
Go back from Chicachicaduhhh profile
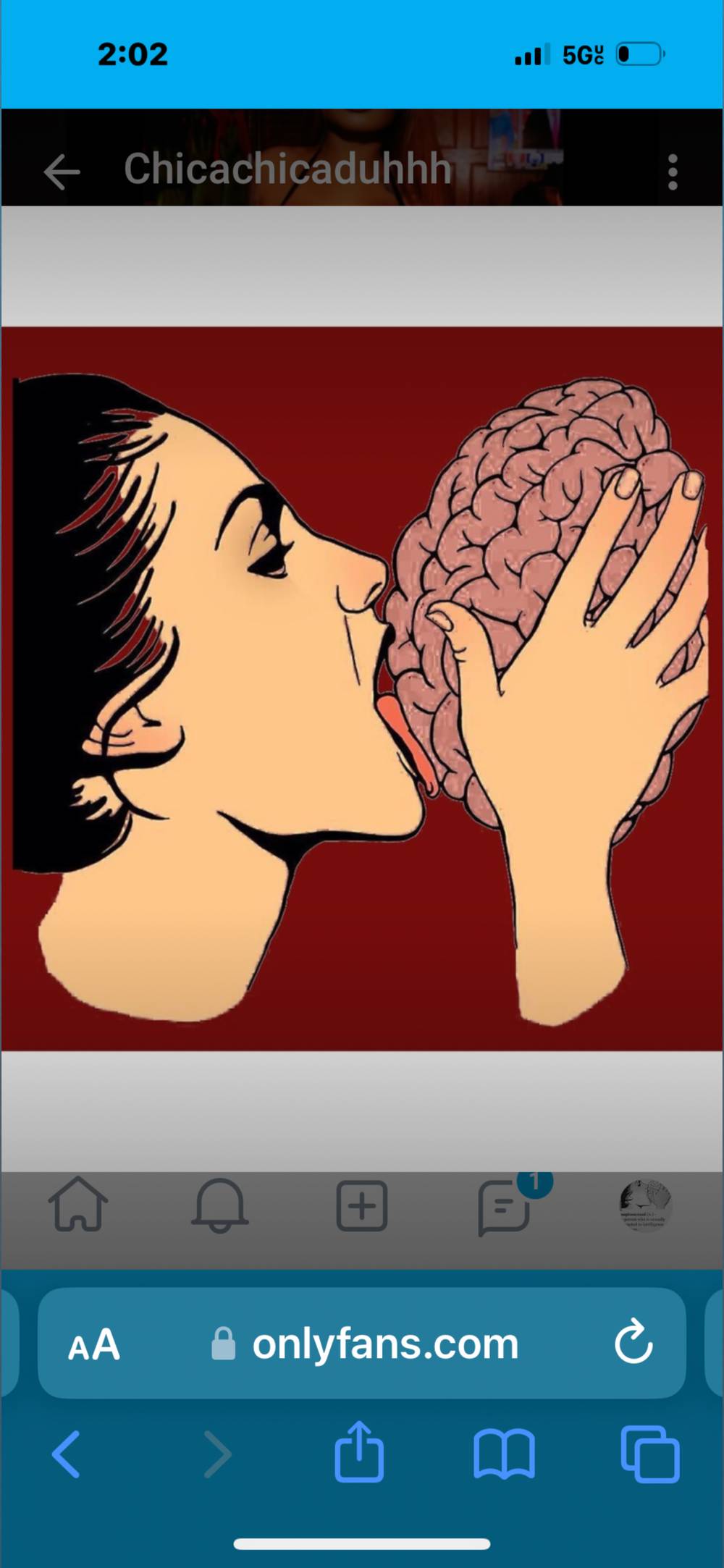tap(62, 172)
